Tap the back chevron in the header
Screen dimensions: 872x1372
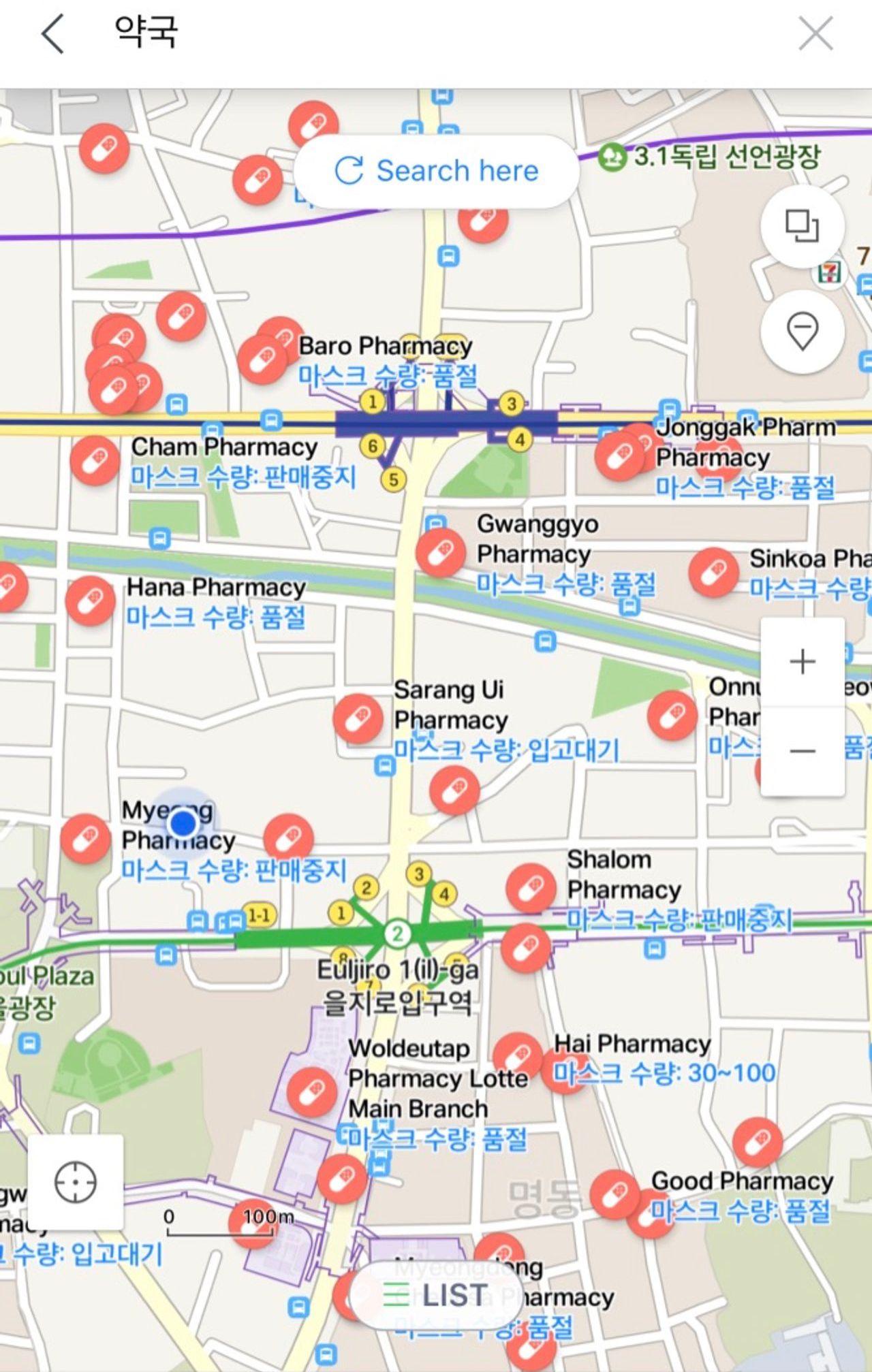[51, 33]
